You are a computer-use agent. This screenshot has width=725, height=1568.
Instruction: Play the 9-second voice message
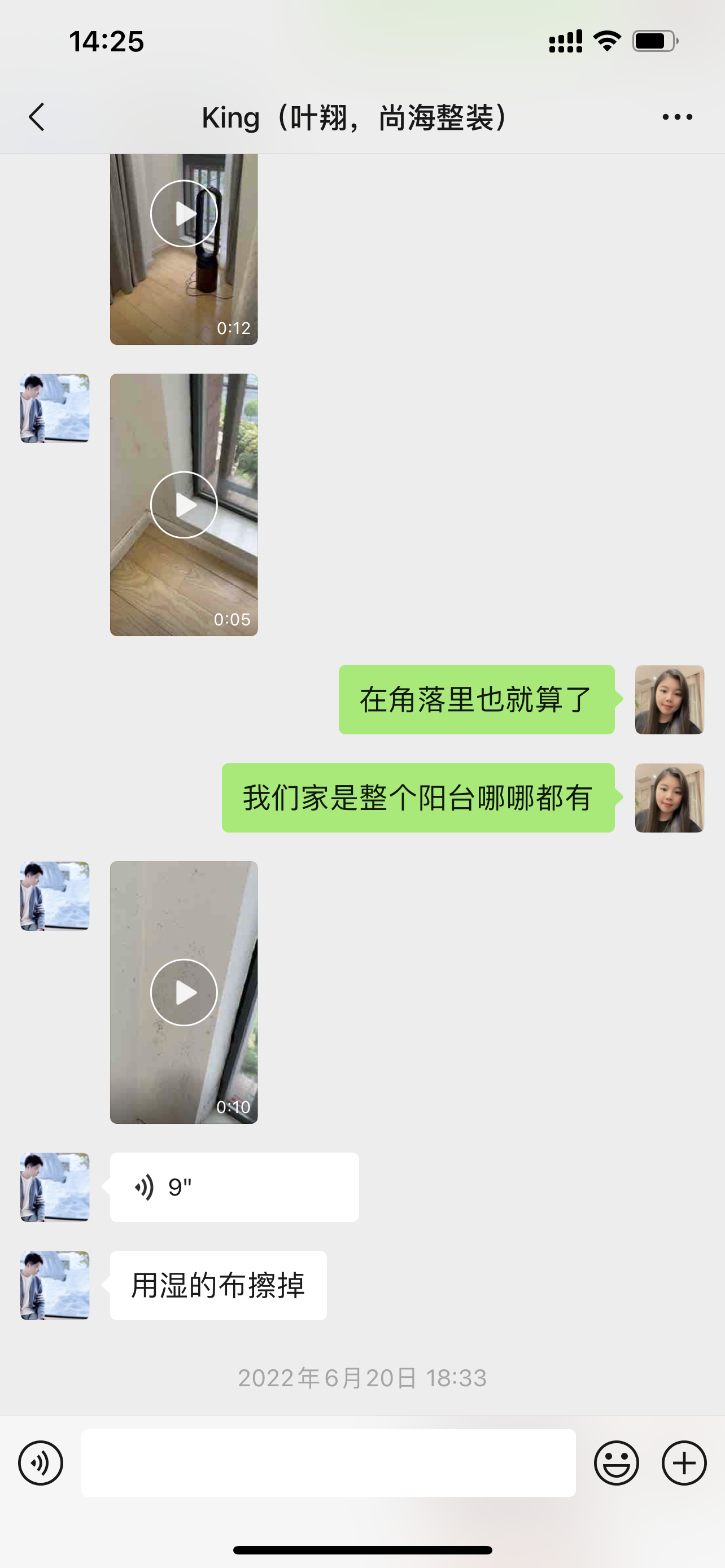pos(234,1187)
